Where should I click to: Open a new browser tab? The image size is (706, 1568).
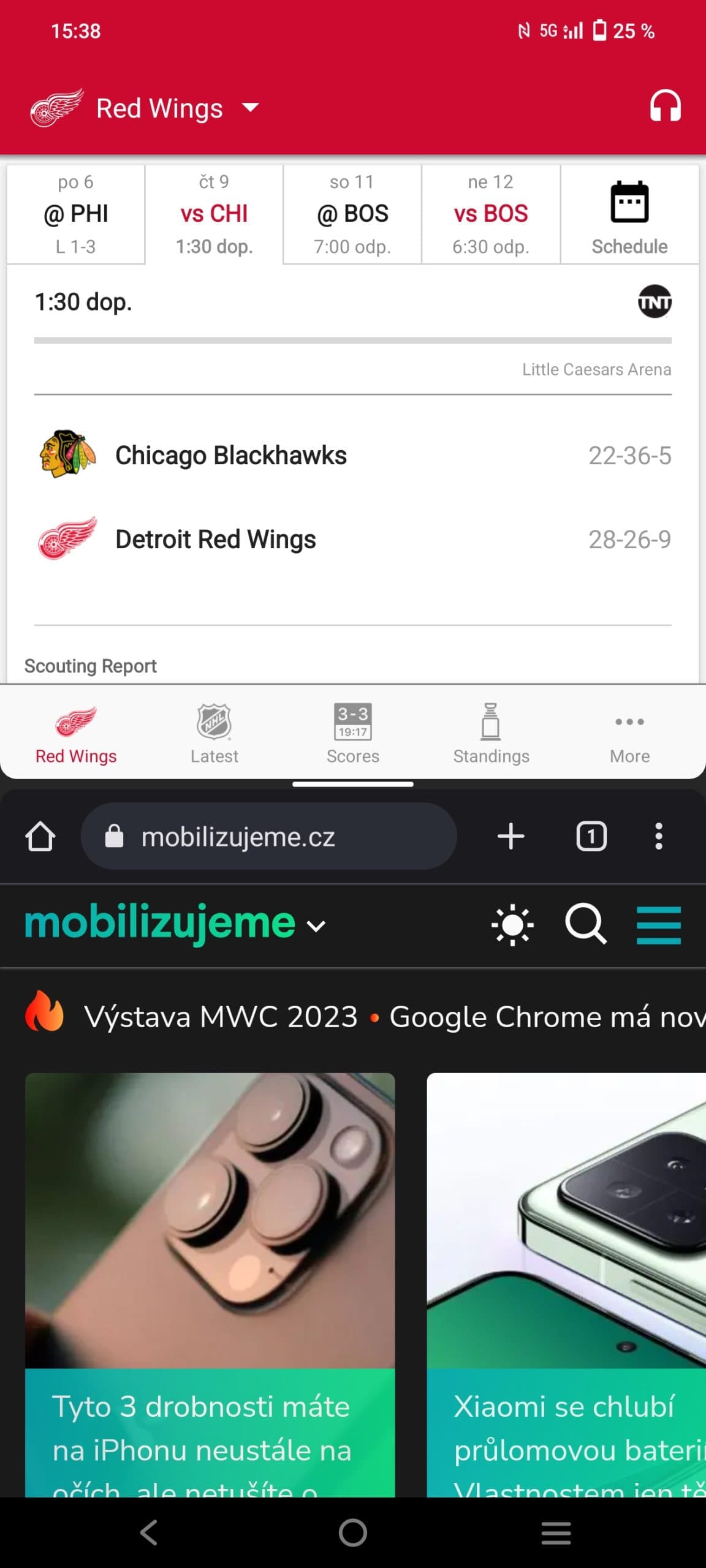point(511,836)
